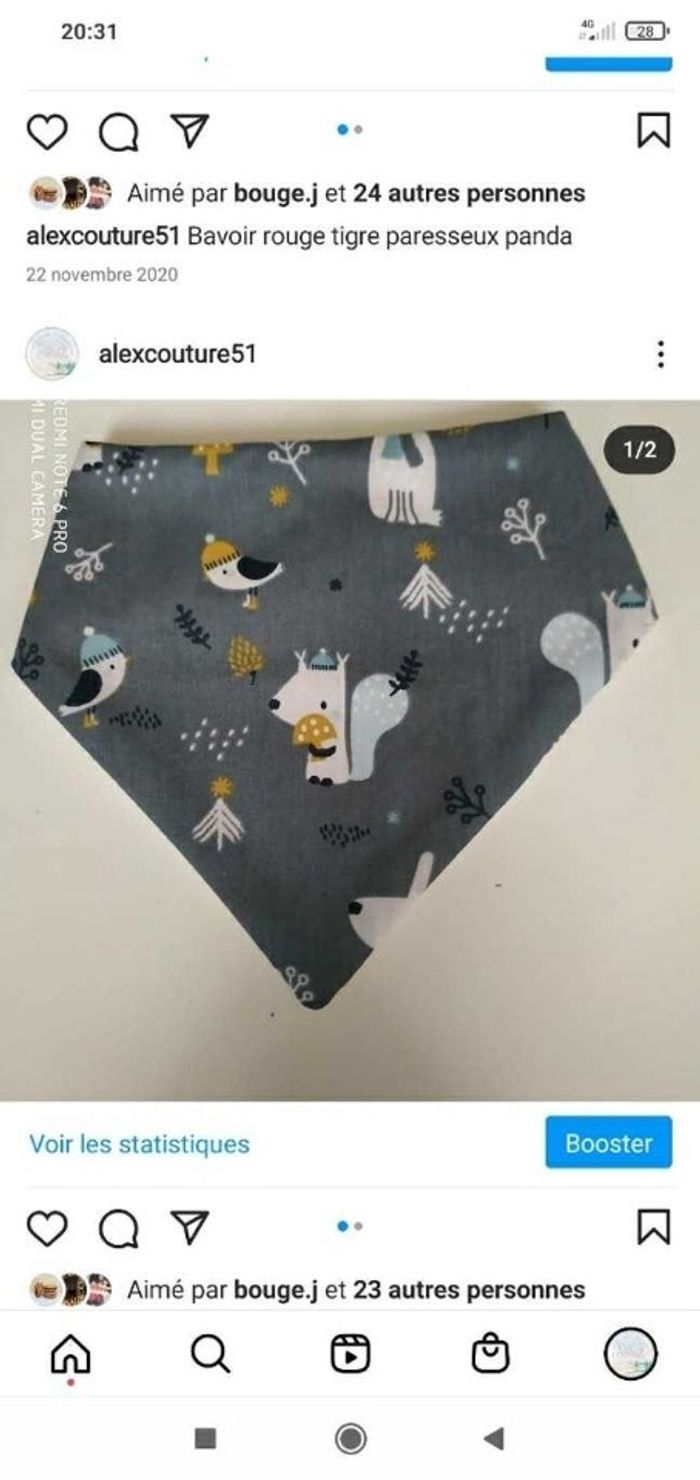This screenshot has width=700, height=1480.
Task: Tap Voir les statistiques
Action: click(x=139, y=1143)
